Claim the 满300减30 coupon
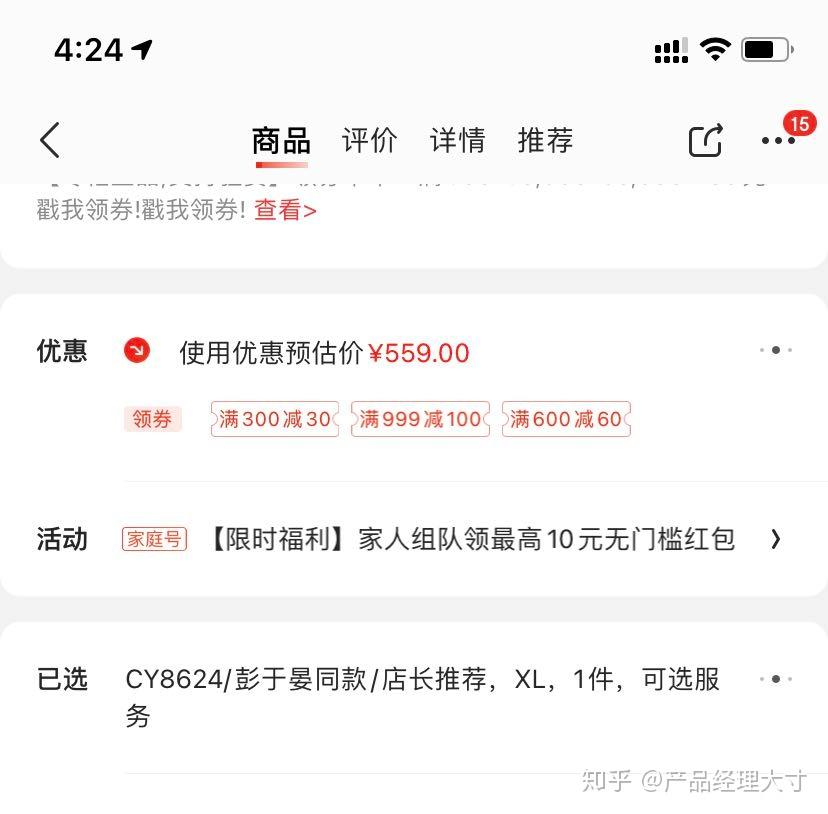This screenshot has height=814, width=828. click(274, 419)
